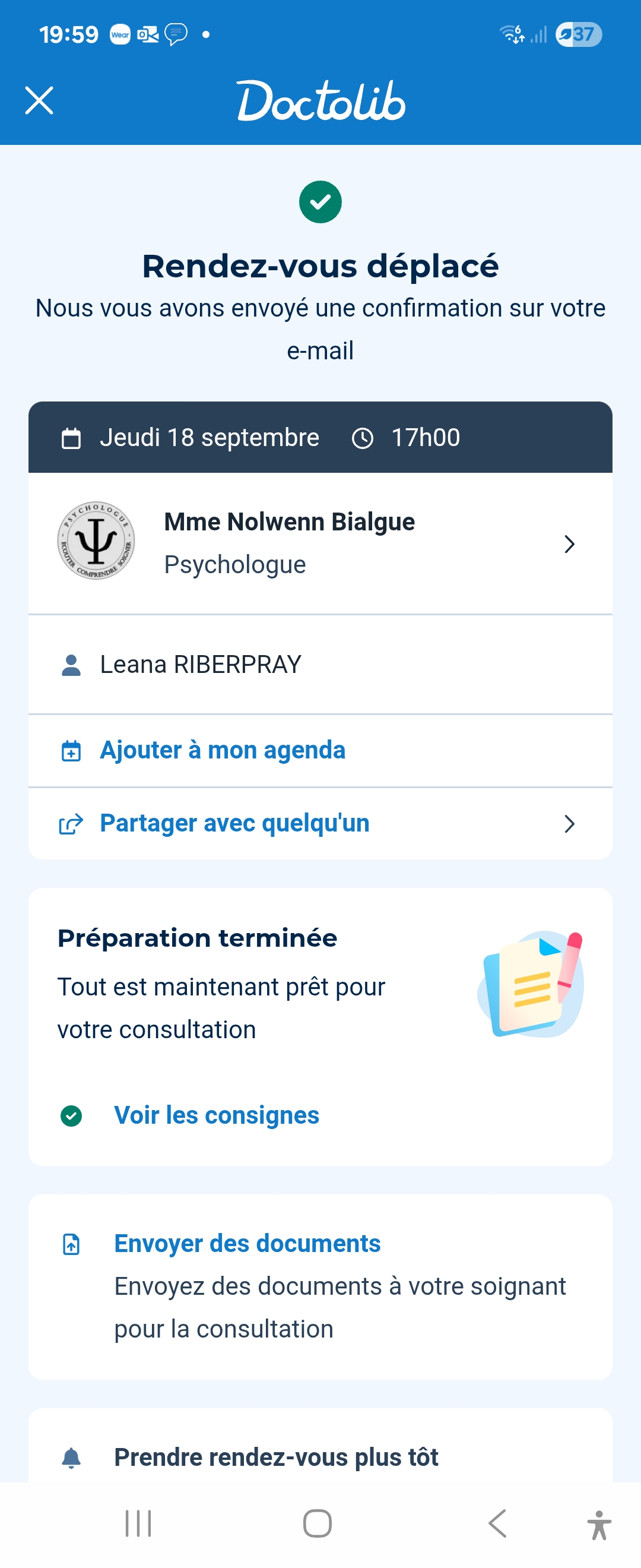641x1568 pixels.
Task: Open recent apps from the navigation bar
Action: coord(138,1523)
